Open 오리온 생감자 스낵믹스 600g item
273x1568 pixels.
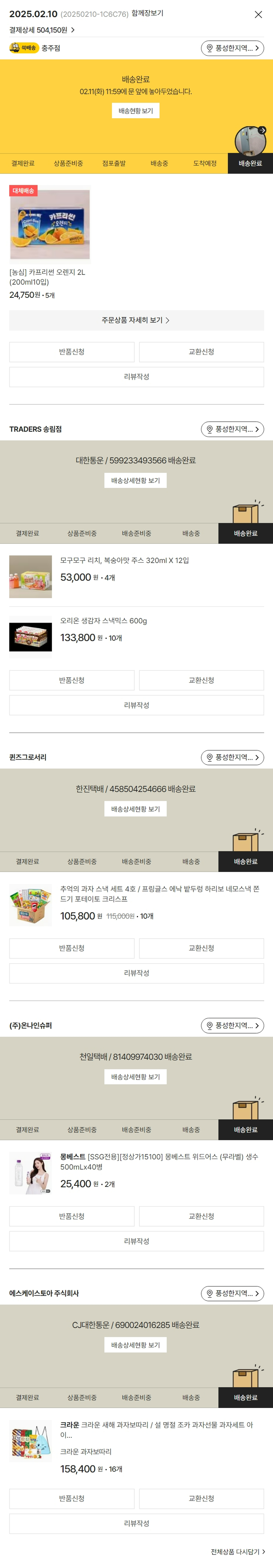coord(103,621)
